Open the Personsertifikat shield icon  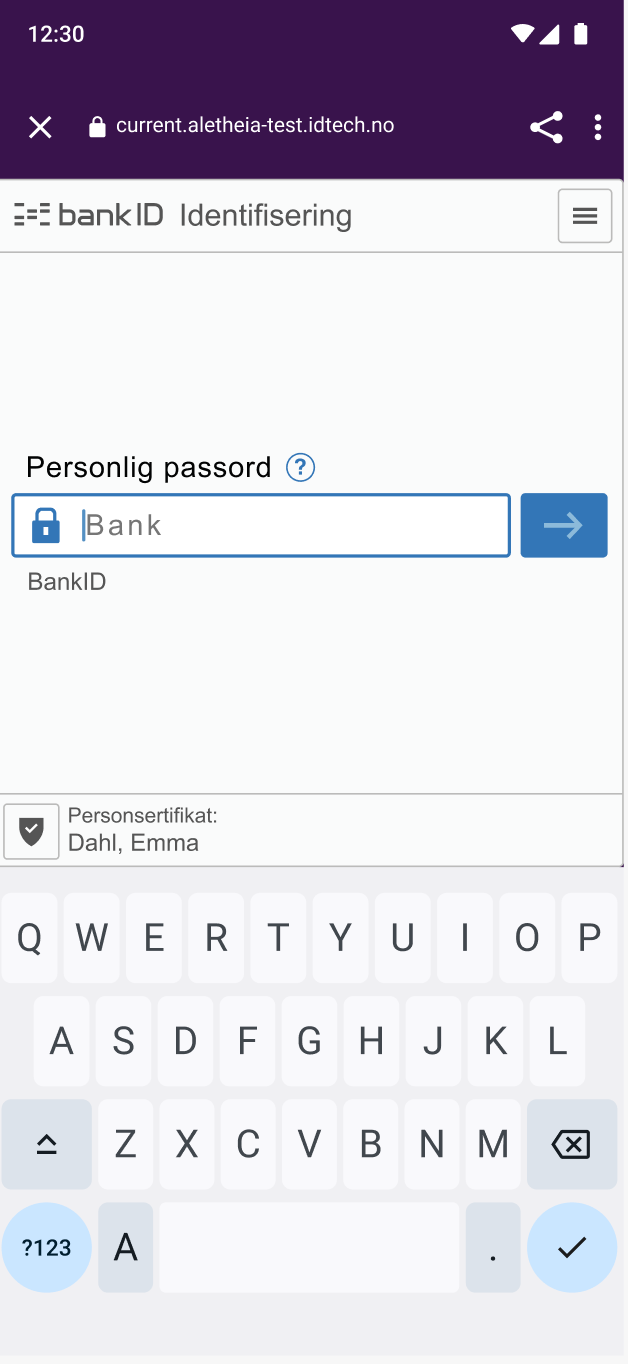pos(32,831)
